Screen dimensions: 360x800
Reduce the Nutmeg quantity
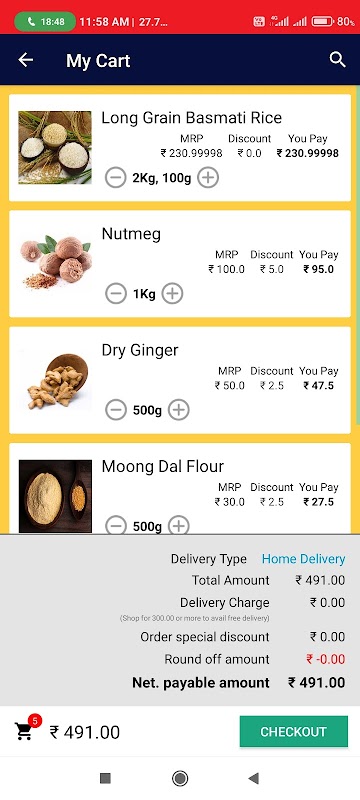click(x=116, y=294)
